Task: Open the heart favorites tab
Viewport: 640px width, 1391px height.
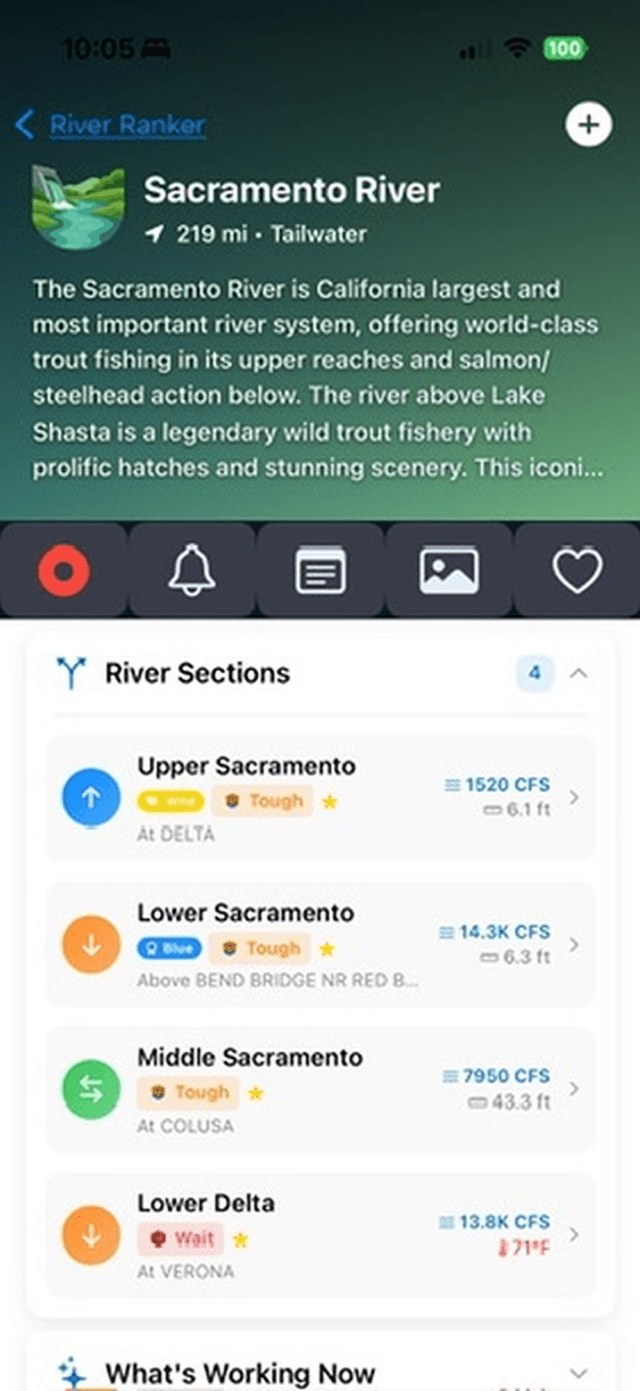Action: pyautogui.click(x=577, y=571)
